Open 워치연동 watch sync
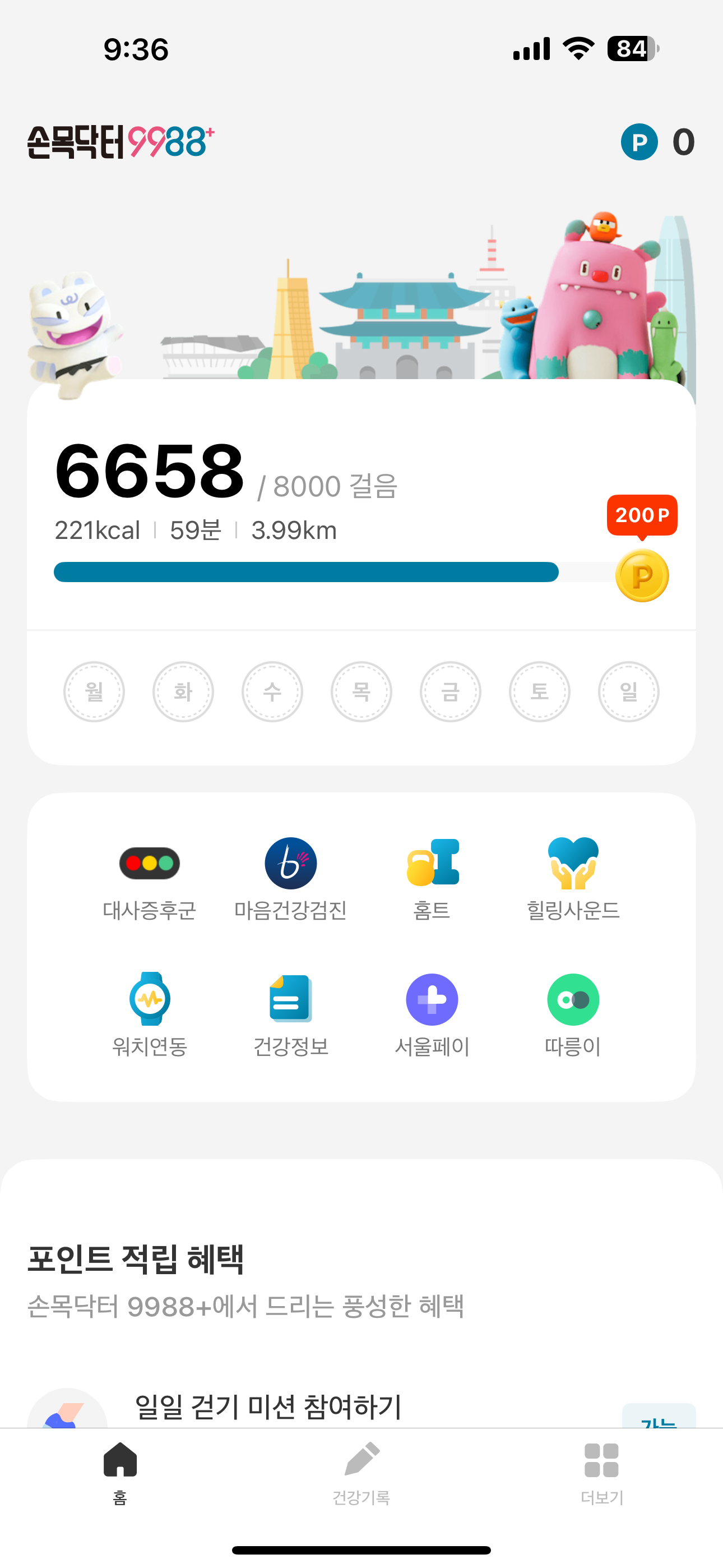Image resolution: width=723 pixels, height=1568 pixels. pyautogui.click(x=149, y=1014)
